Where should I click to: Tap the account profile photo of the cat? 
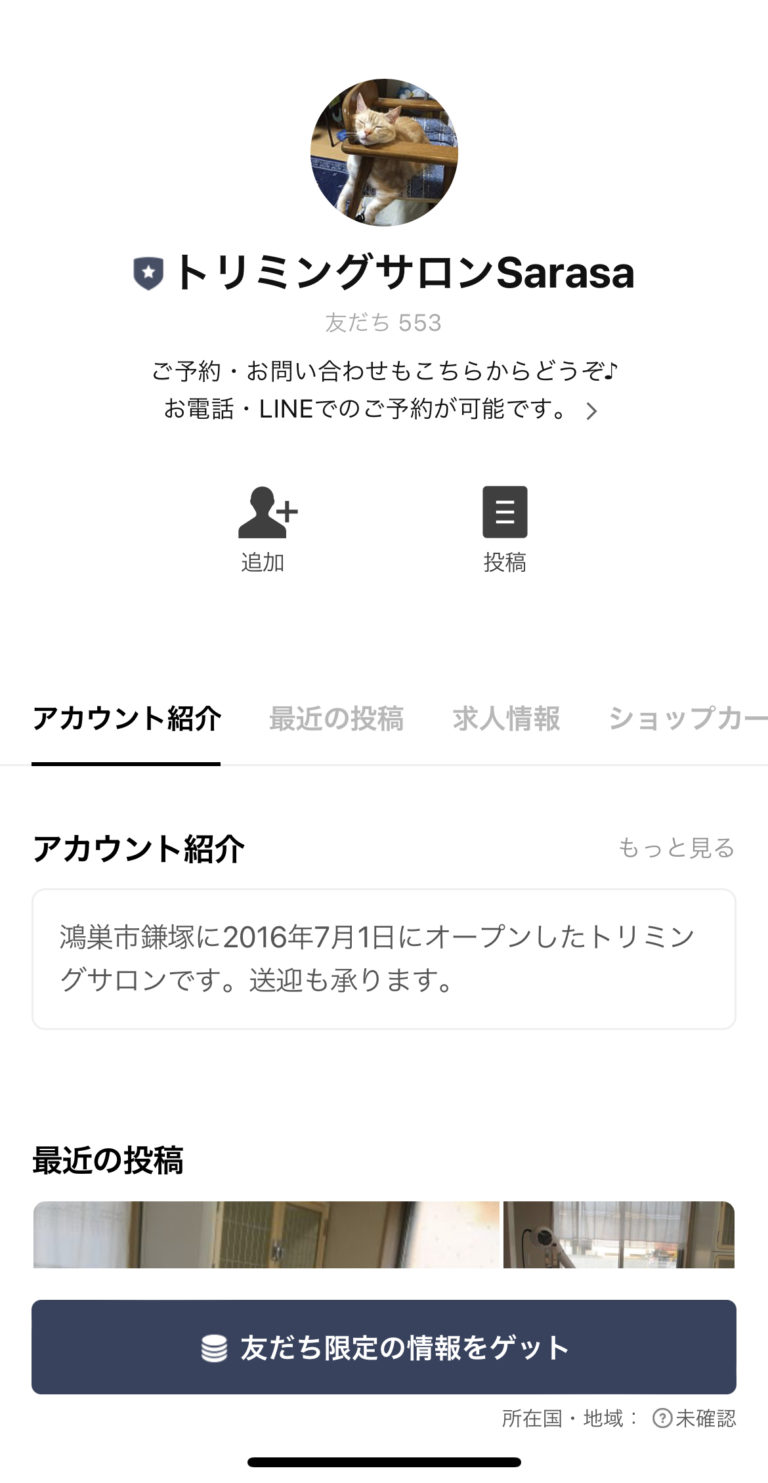point(384,152)
